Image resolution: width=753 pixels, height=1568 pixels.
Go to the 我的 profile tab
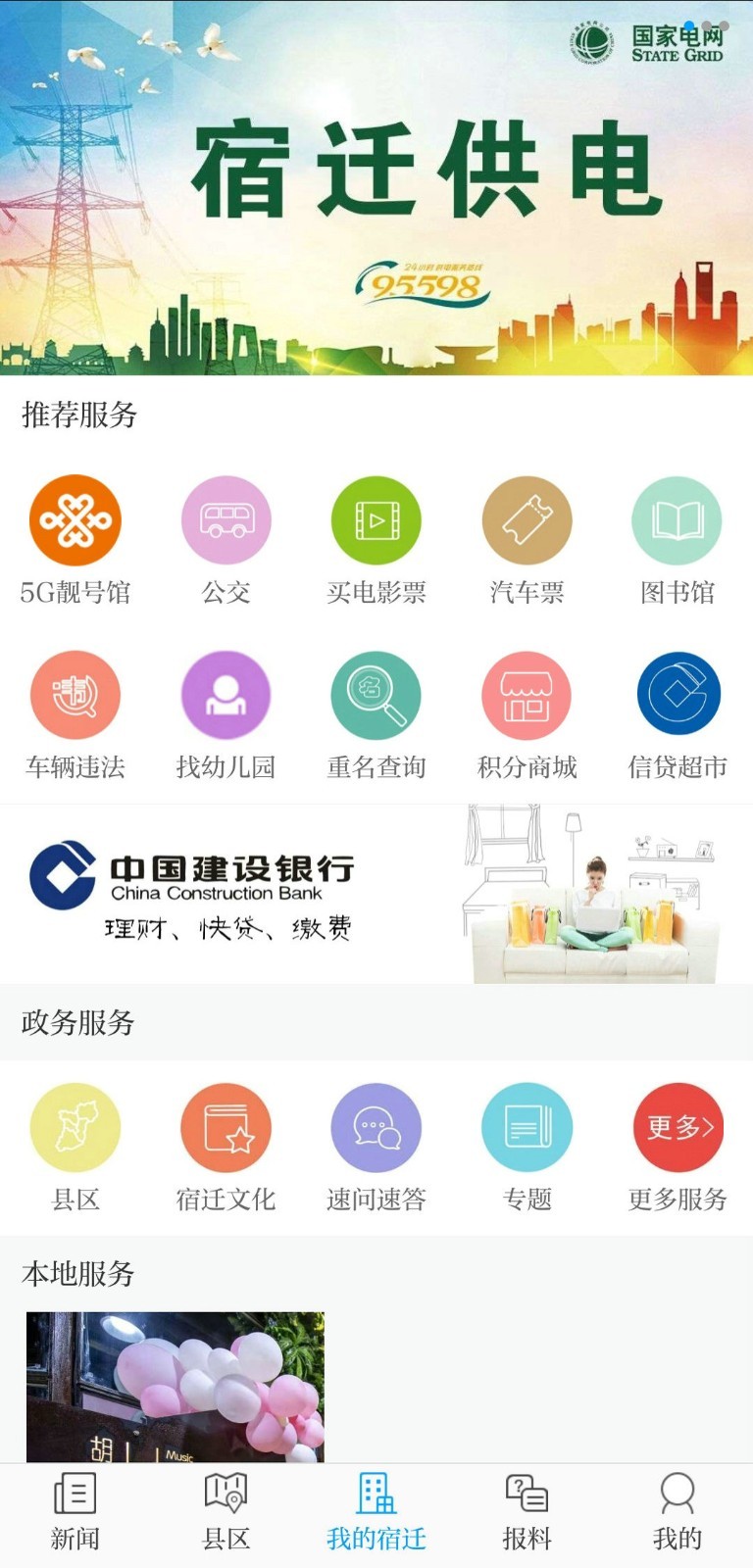click(678, 1511)
